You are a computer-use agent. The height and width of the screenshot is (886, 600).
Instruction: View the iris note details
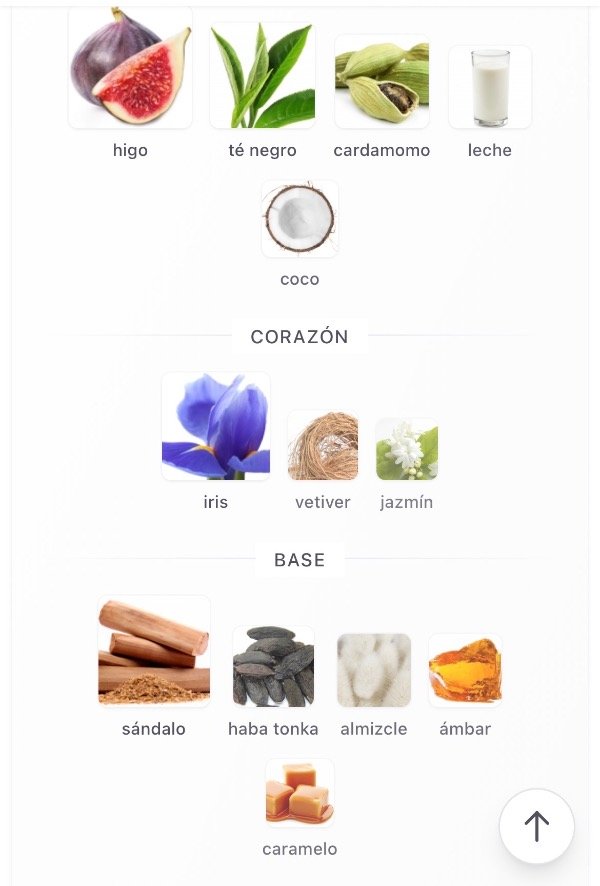tap(216, 427)
